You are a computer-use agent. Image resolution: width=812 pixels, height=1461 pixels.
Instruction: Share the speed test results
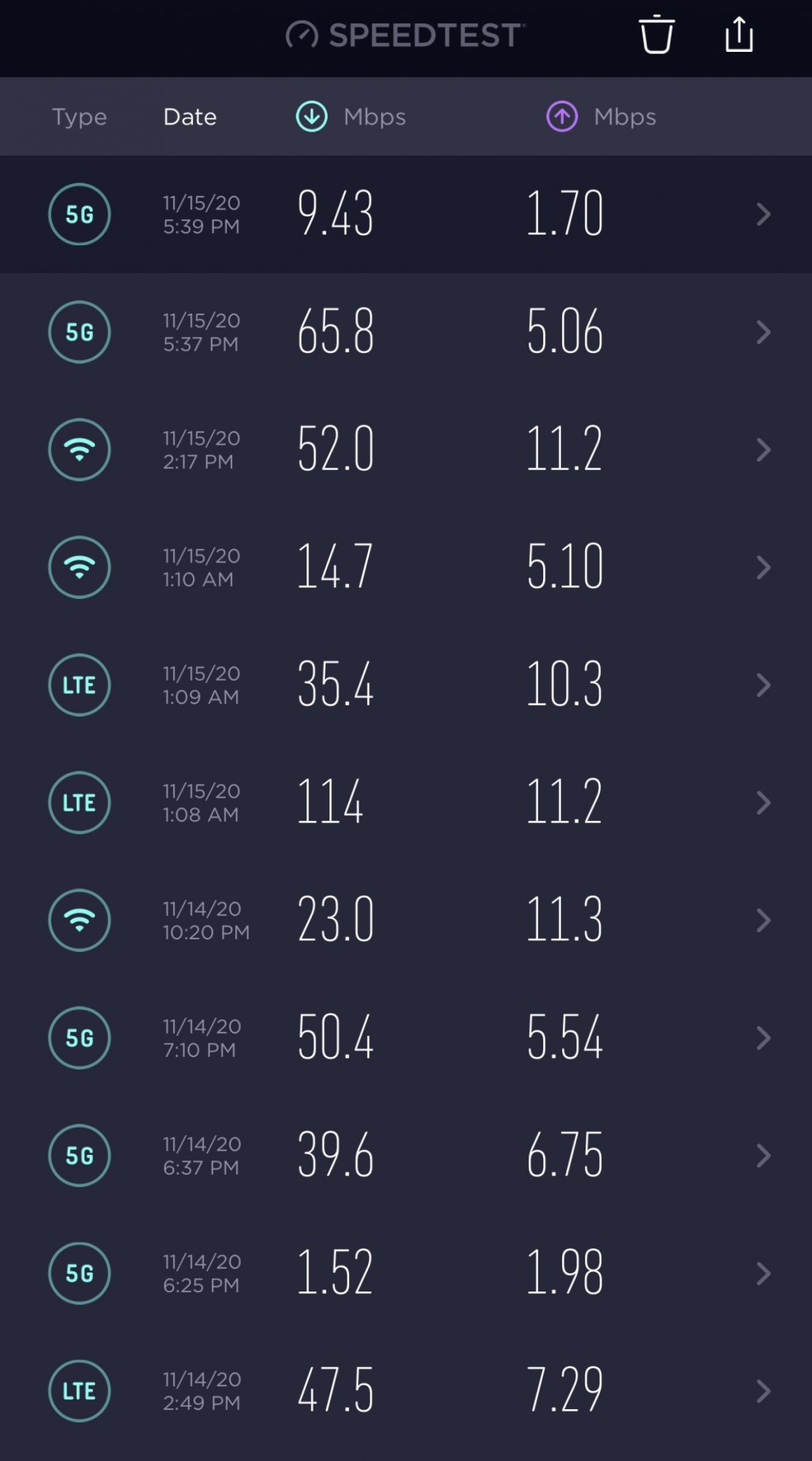pos(738,35)
